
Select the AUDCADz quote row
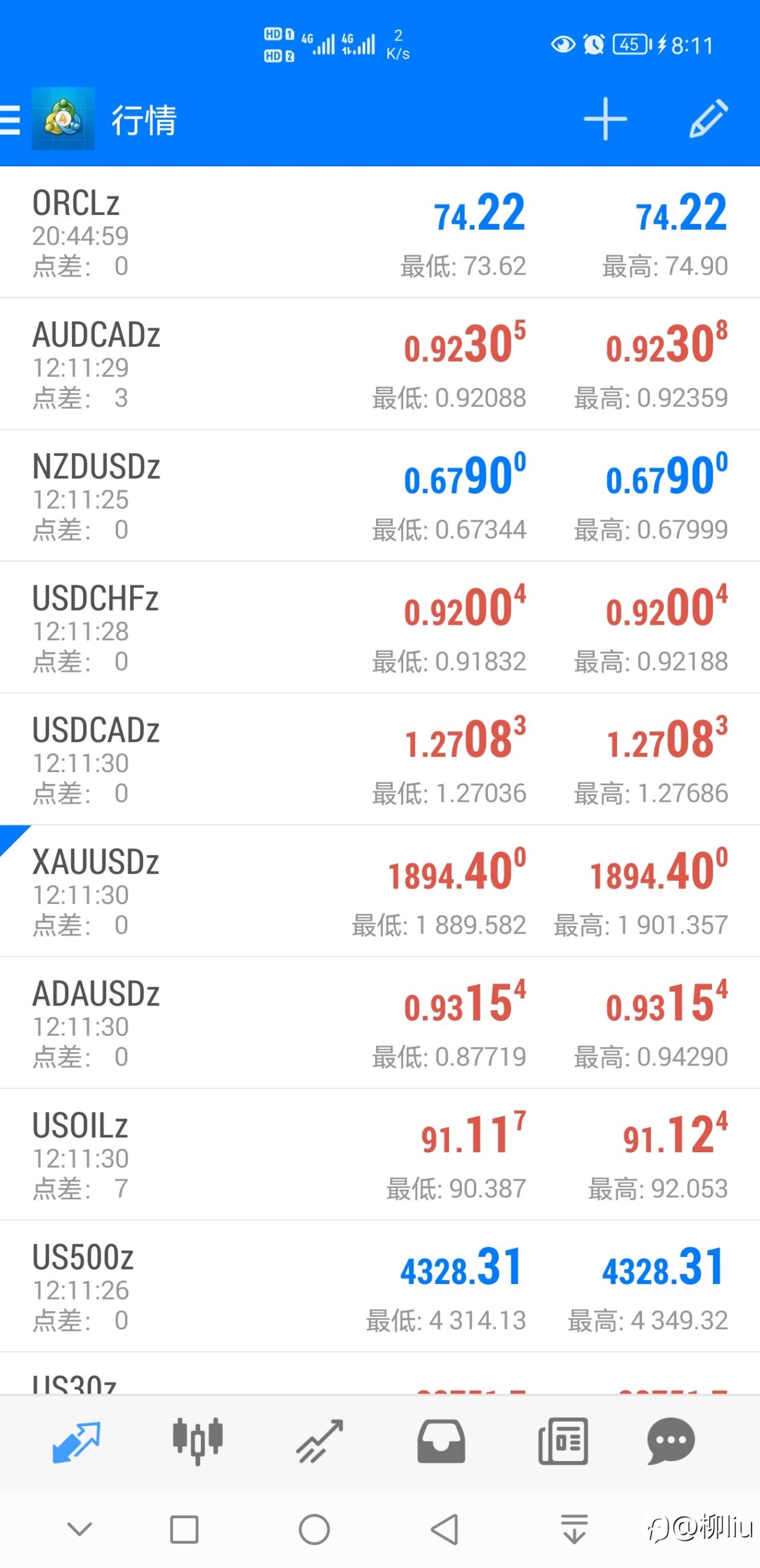(x=379, y=364)
